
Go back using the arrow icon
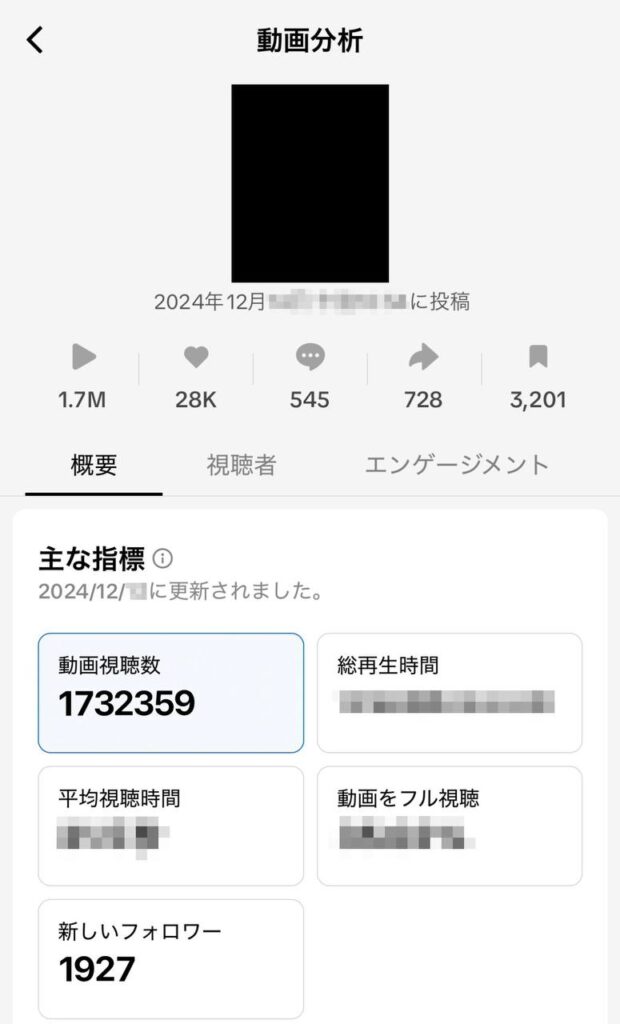point(35,40)
